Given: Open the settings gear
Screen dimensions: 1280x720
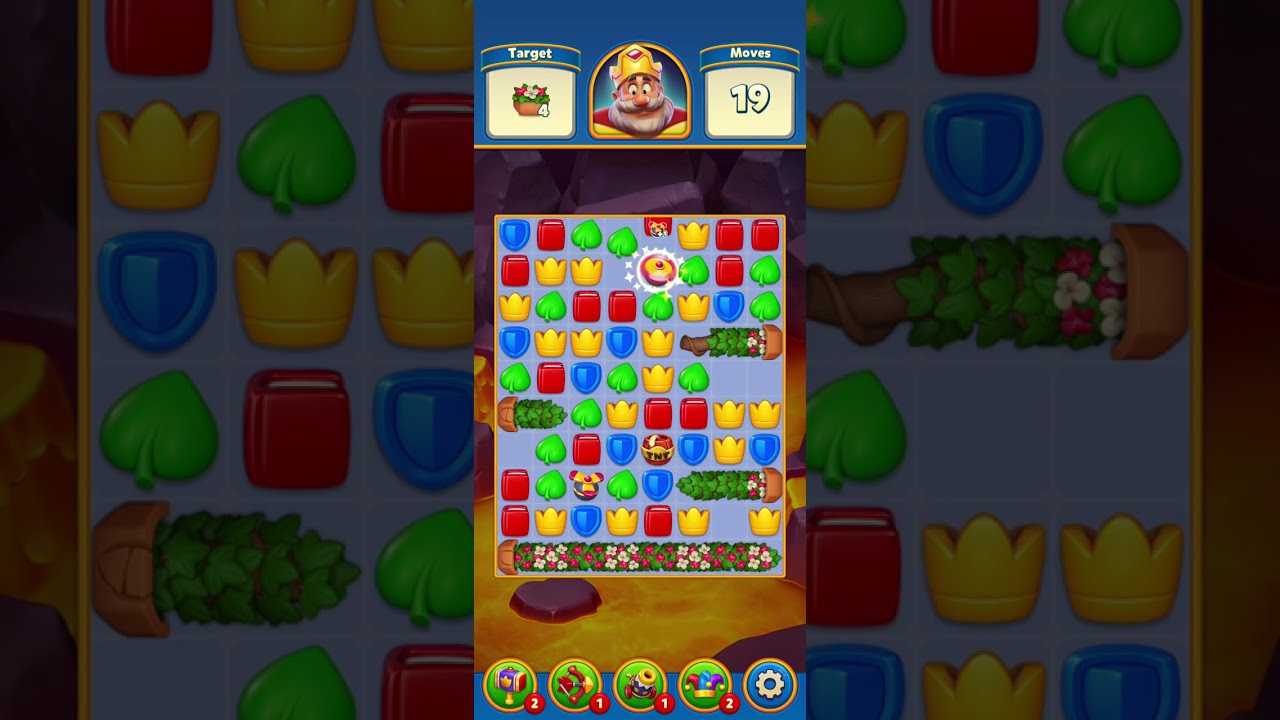Looking at the screenshot, I should [770, 685].
